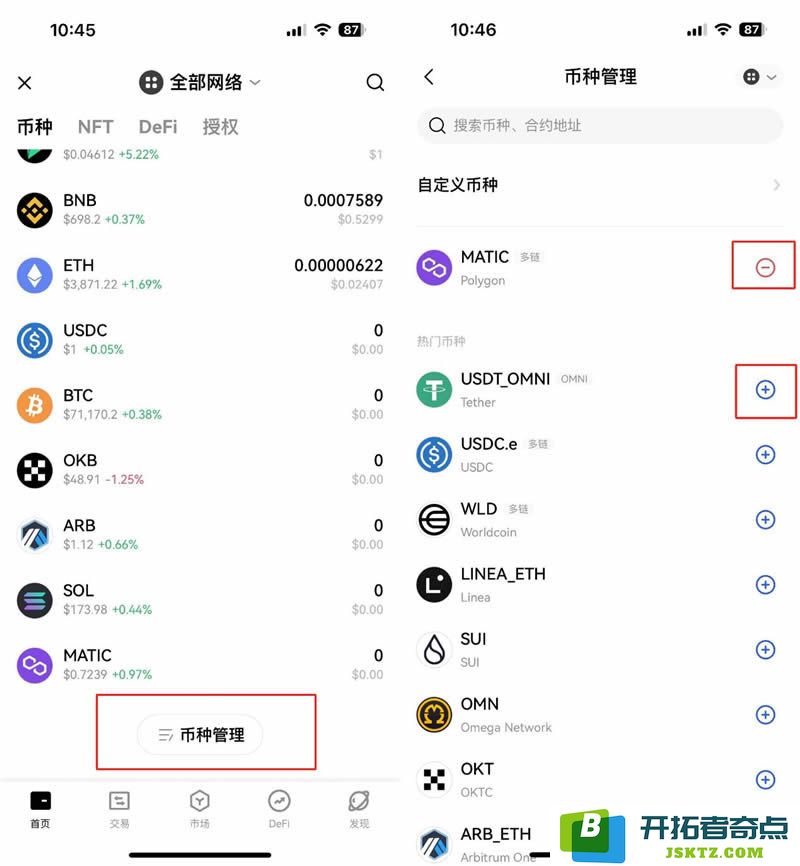This screenshot has height=866, width=800.
Task: Open the 全部网络 network dropdown
Action: coord(201,83)
